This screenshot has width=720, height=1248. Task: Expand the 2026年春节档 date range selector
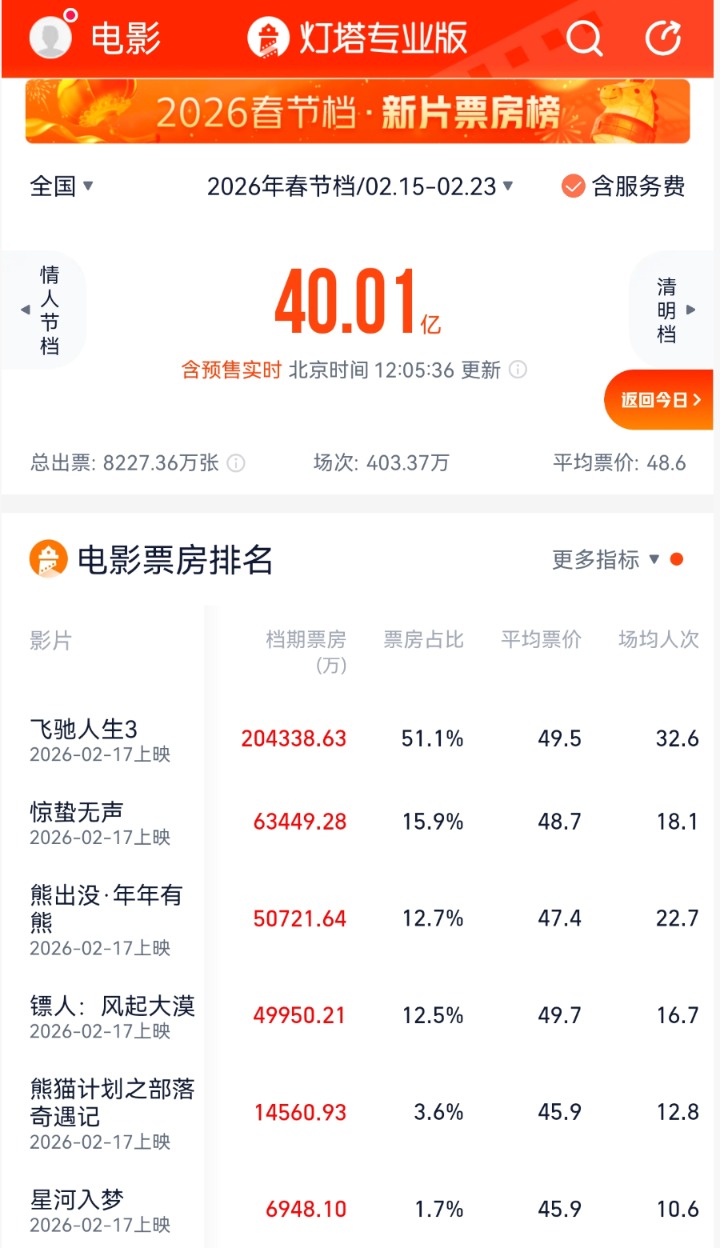pyautogui.click(x=358, y=186)
